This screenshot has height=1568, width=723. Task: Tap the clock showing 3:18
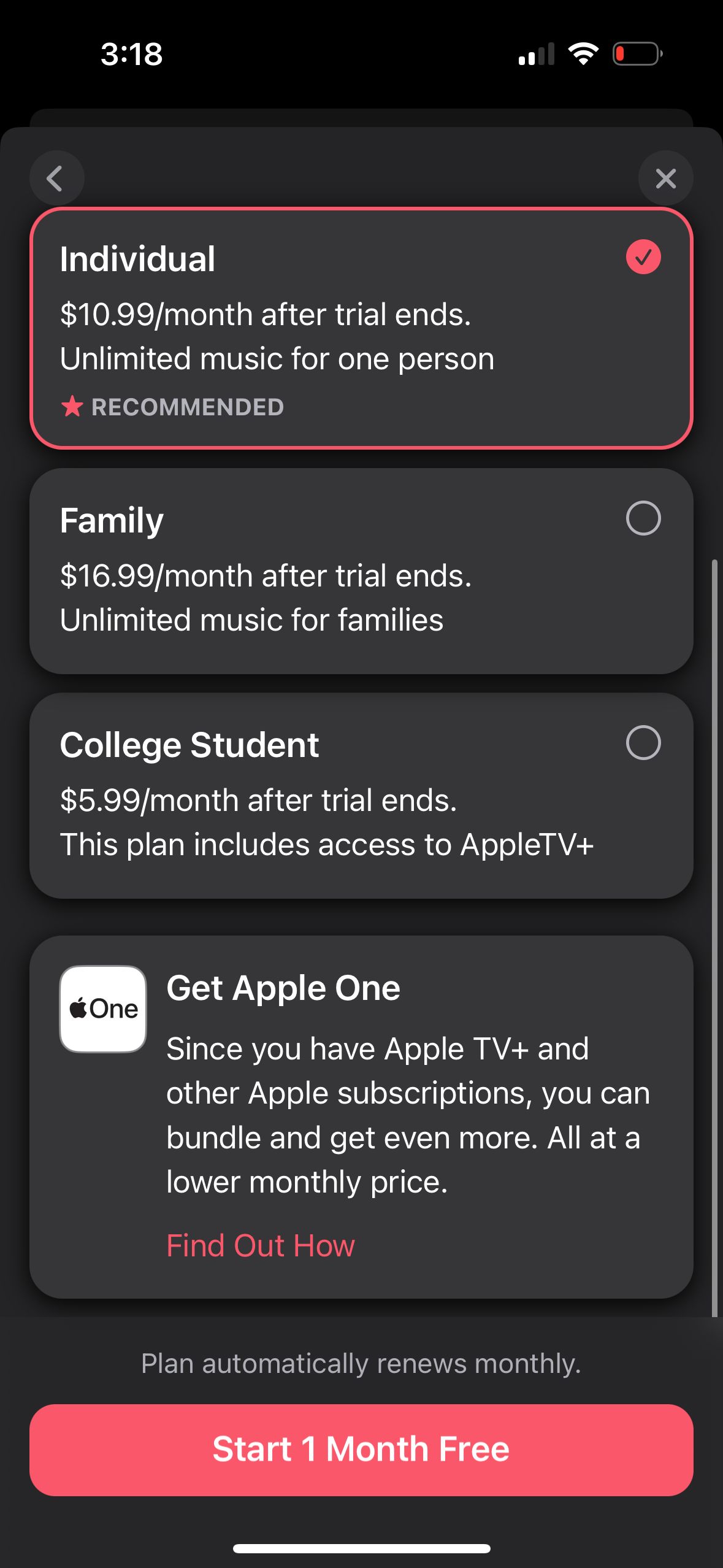pyautogui.click(x=130, y=54)
